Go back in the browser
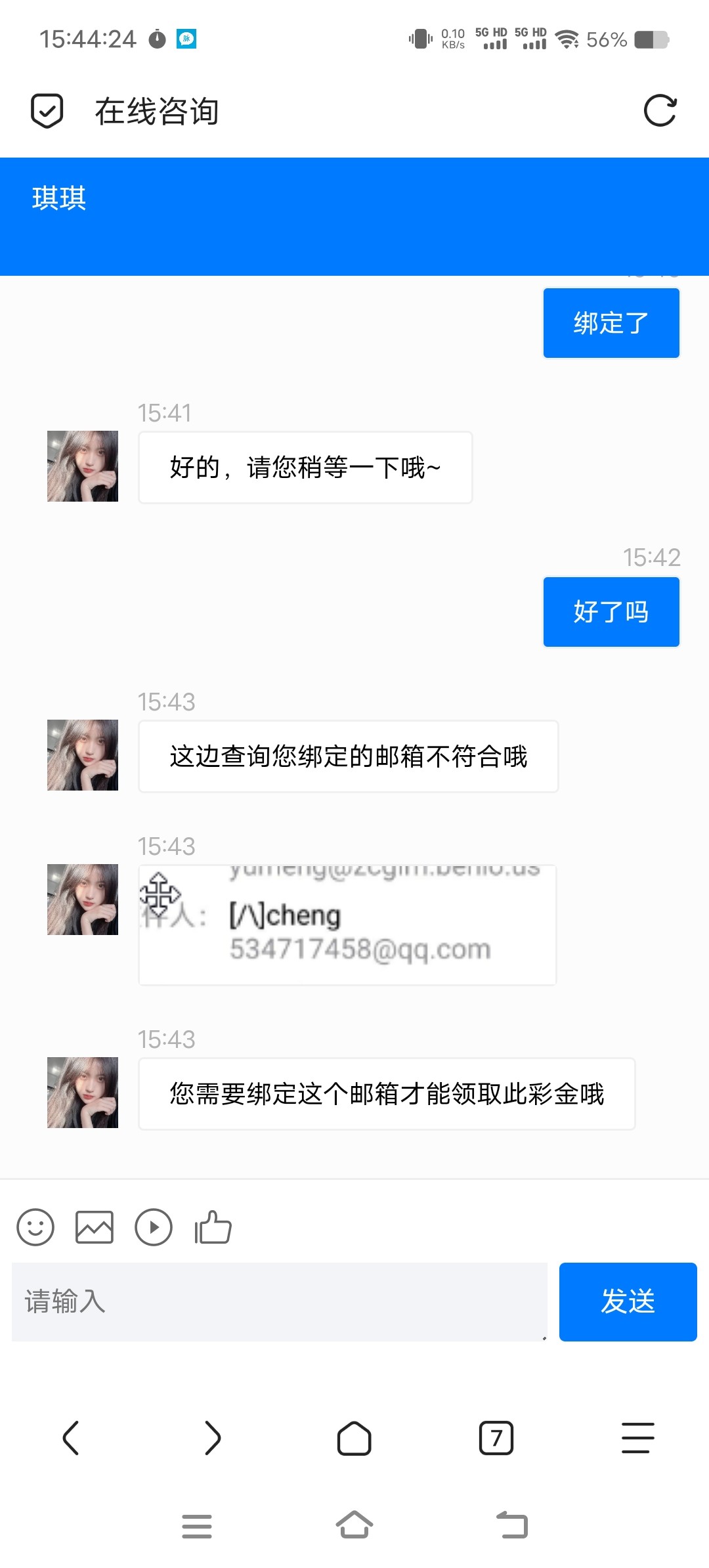 pyautogui.click(x=71, y=1438)
